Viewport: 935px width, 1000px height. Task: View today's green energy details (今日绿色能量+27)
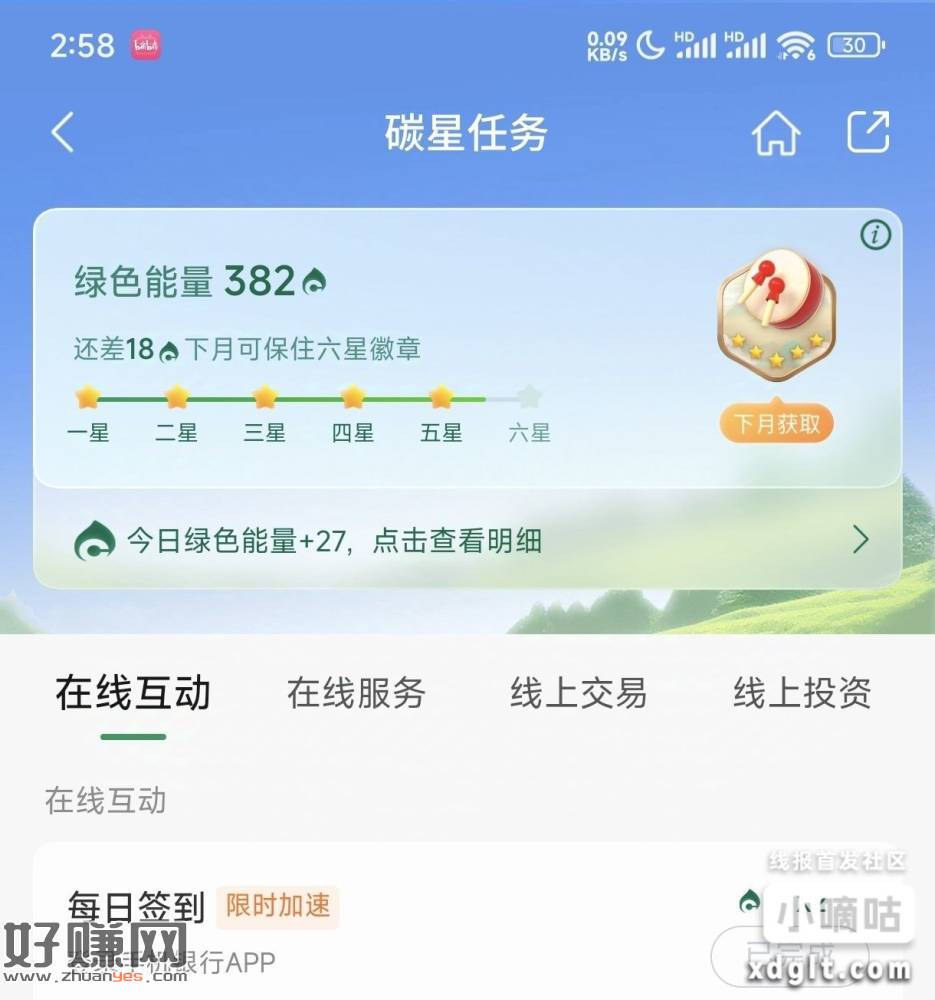pyautogui.click(x=468, y=541)
